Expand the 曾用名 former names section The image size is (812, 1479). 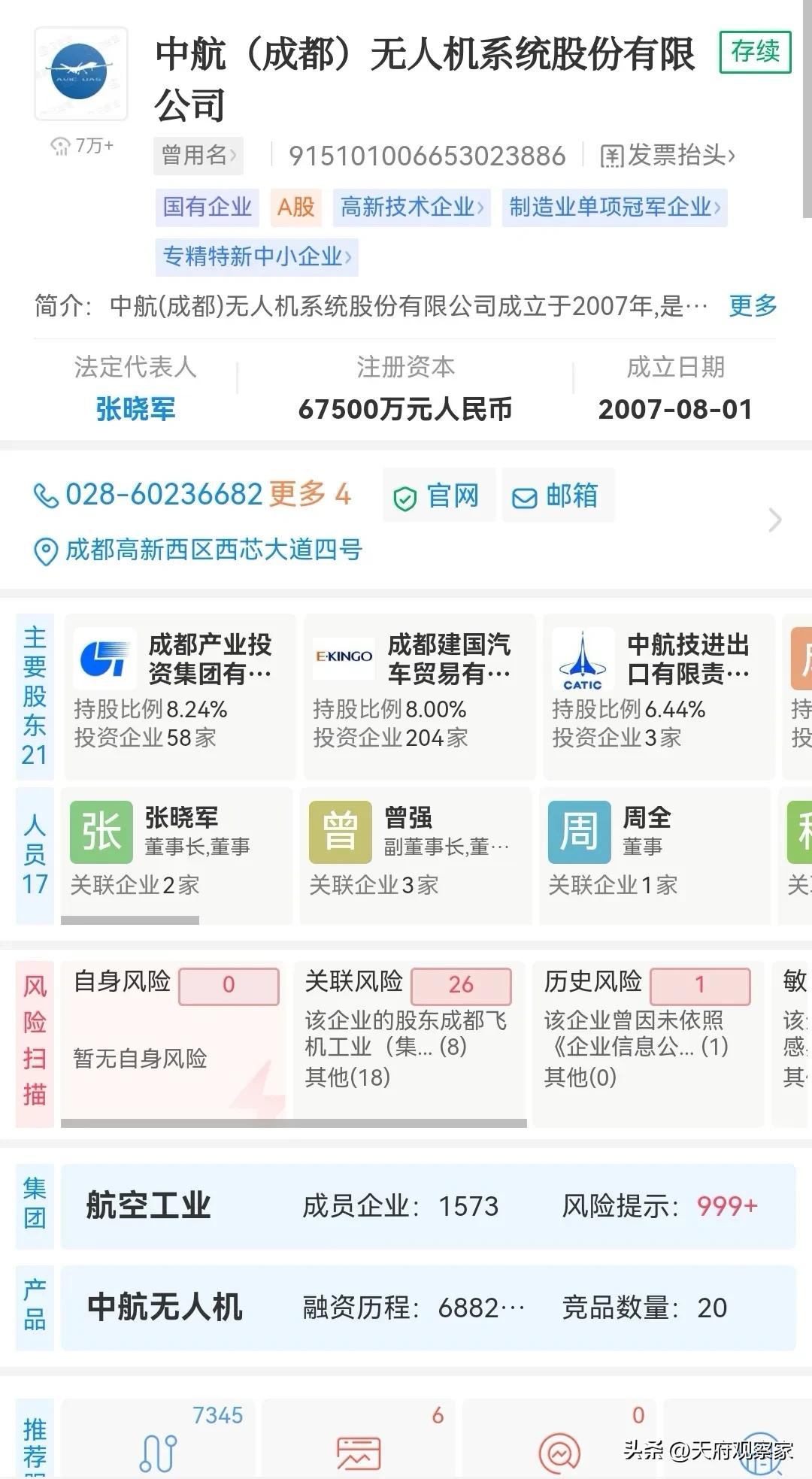(x=198, y=155)
